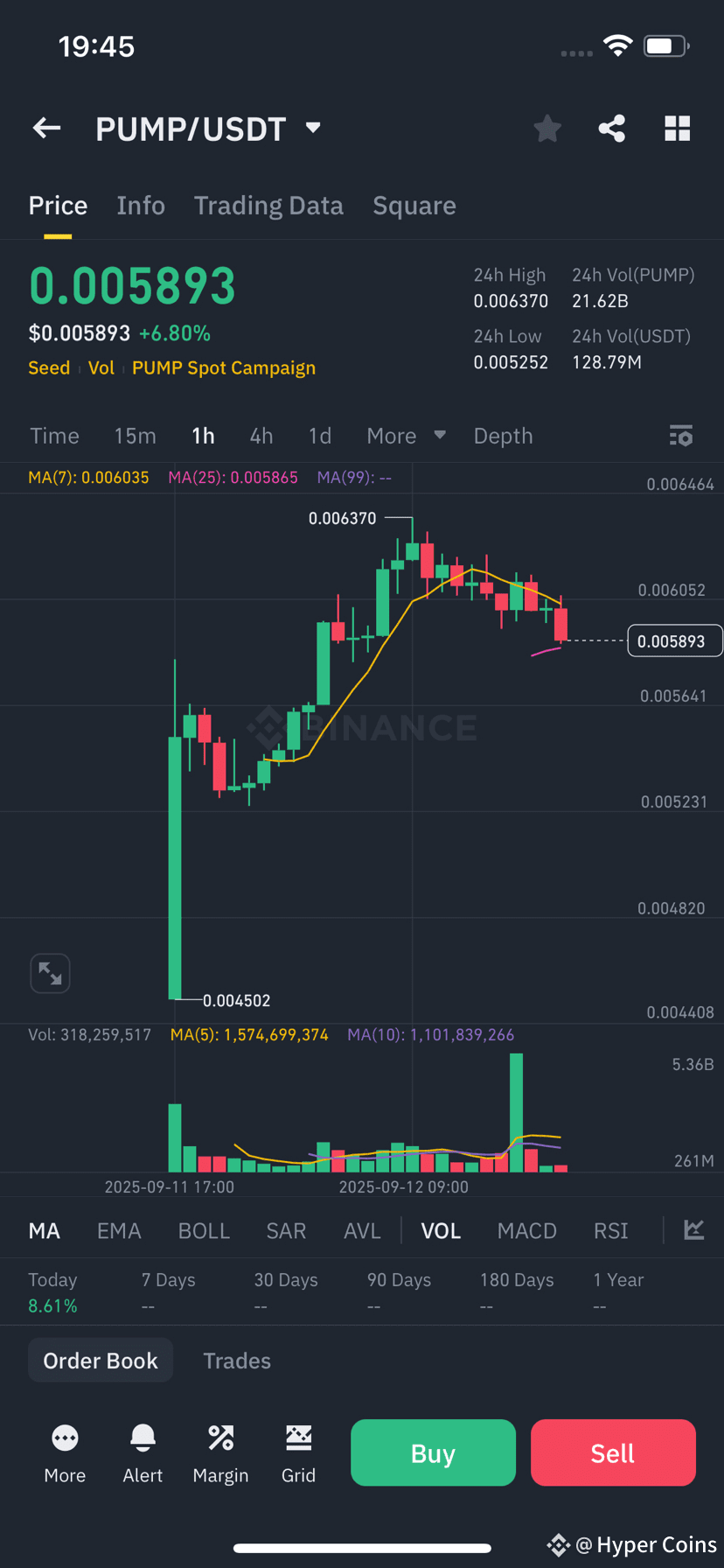Add pair to favorites with star
Screen dimensions: 724x1568
[x=547, y=129]
